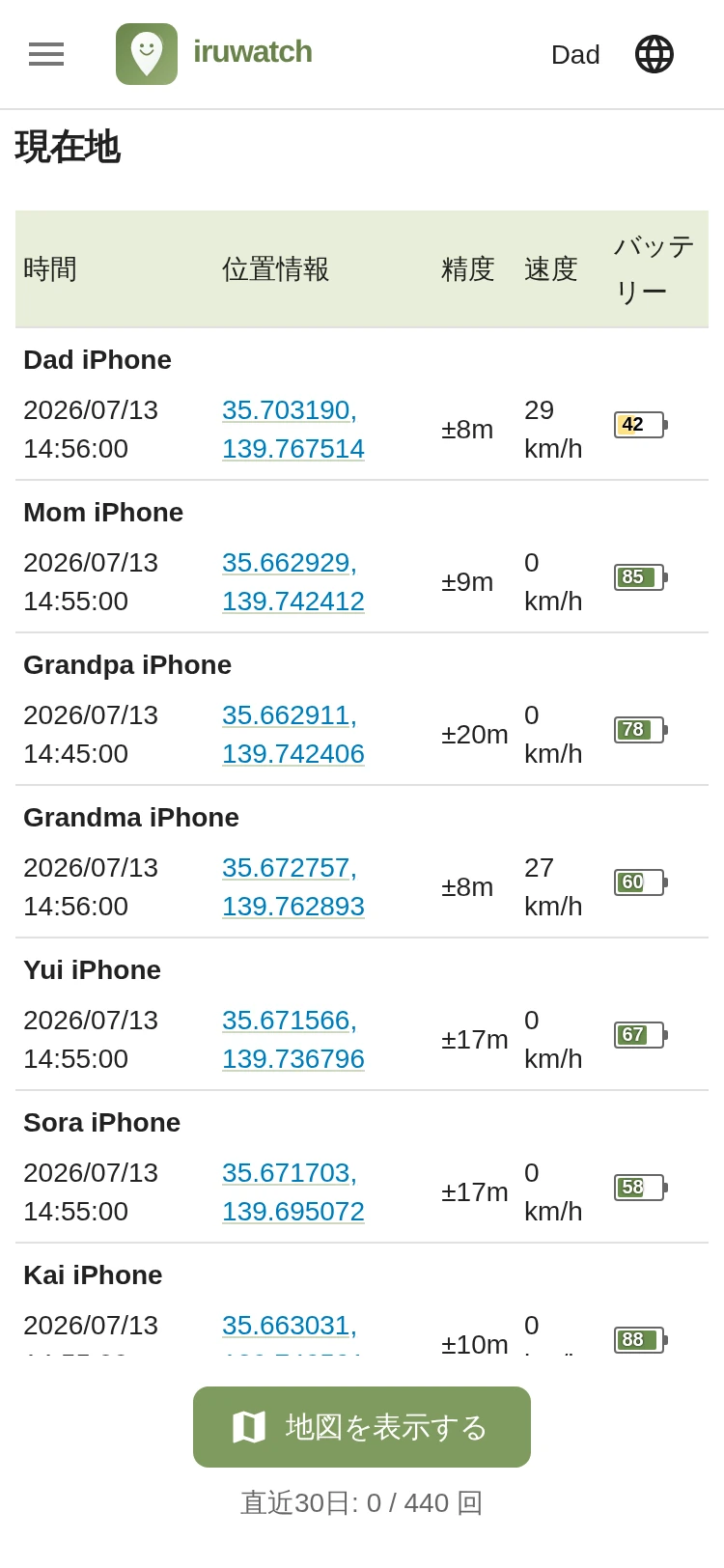
Task: Open Dad iPhone coordinates 35.703190 link
Action: (293, 429)
